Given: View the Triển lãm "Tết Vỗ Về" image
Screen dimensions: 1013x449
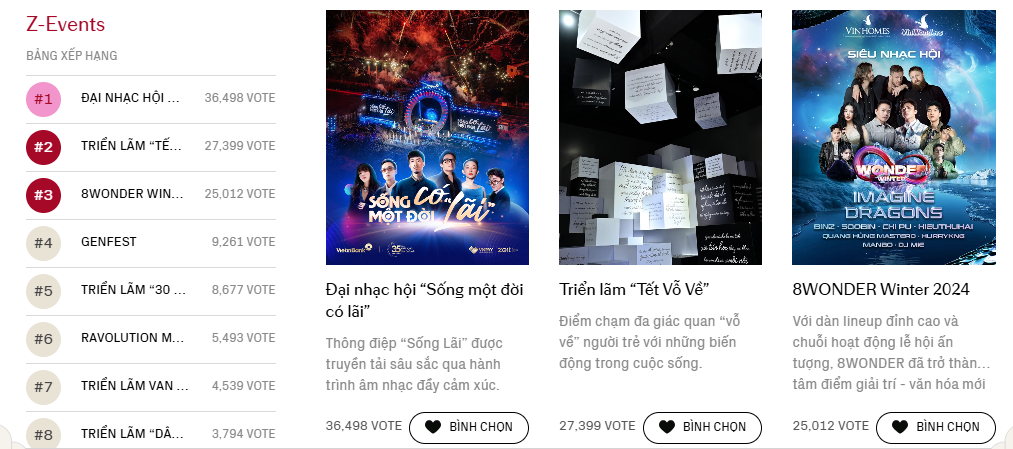Looking at the screenshot, I should [x=661, y=137].
